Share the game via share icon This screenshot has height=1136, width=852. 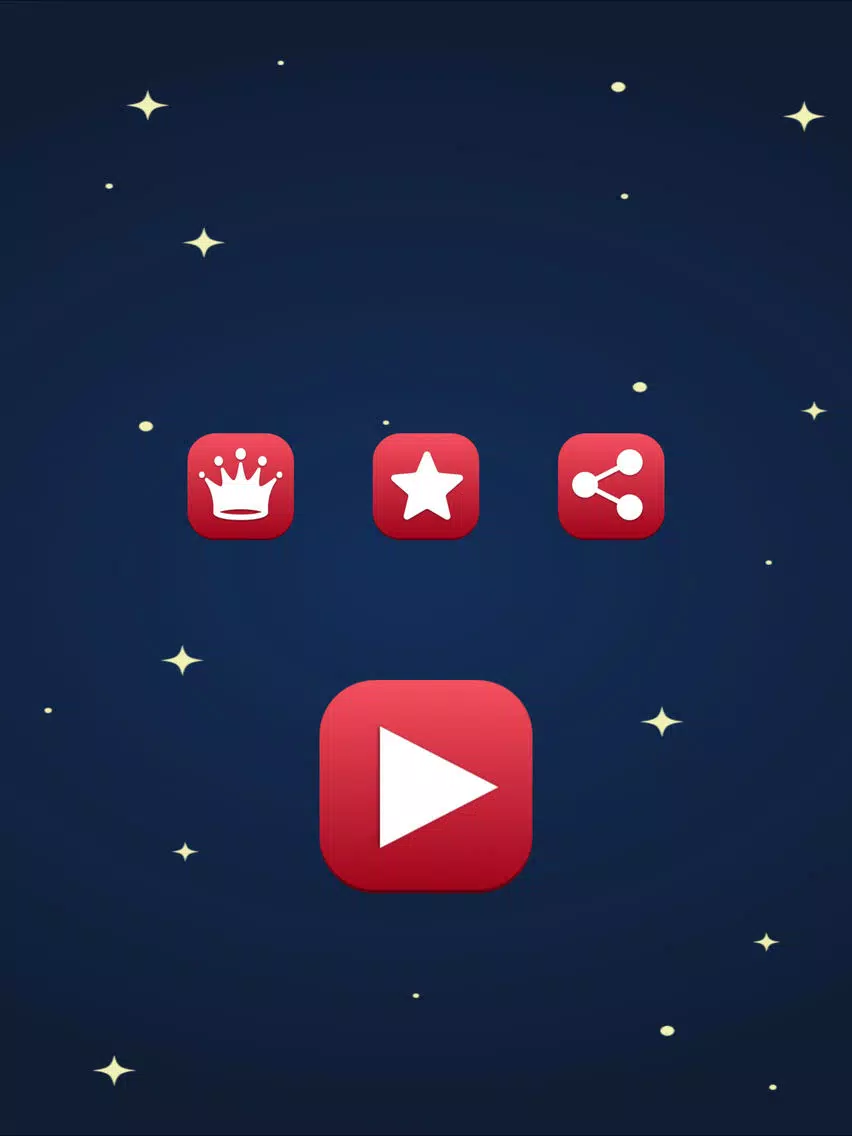coord(610,486)
